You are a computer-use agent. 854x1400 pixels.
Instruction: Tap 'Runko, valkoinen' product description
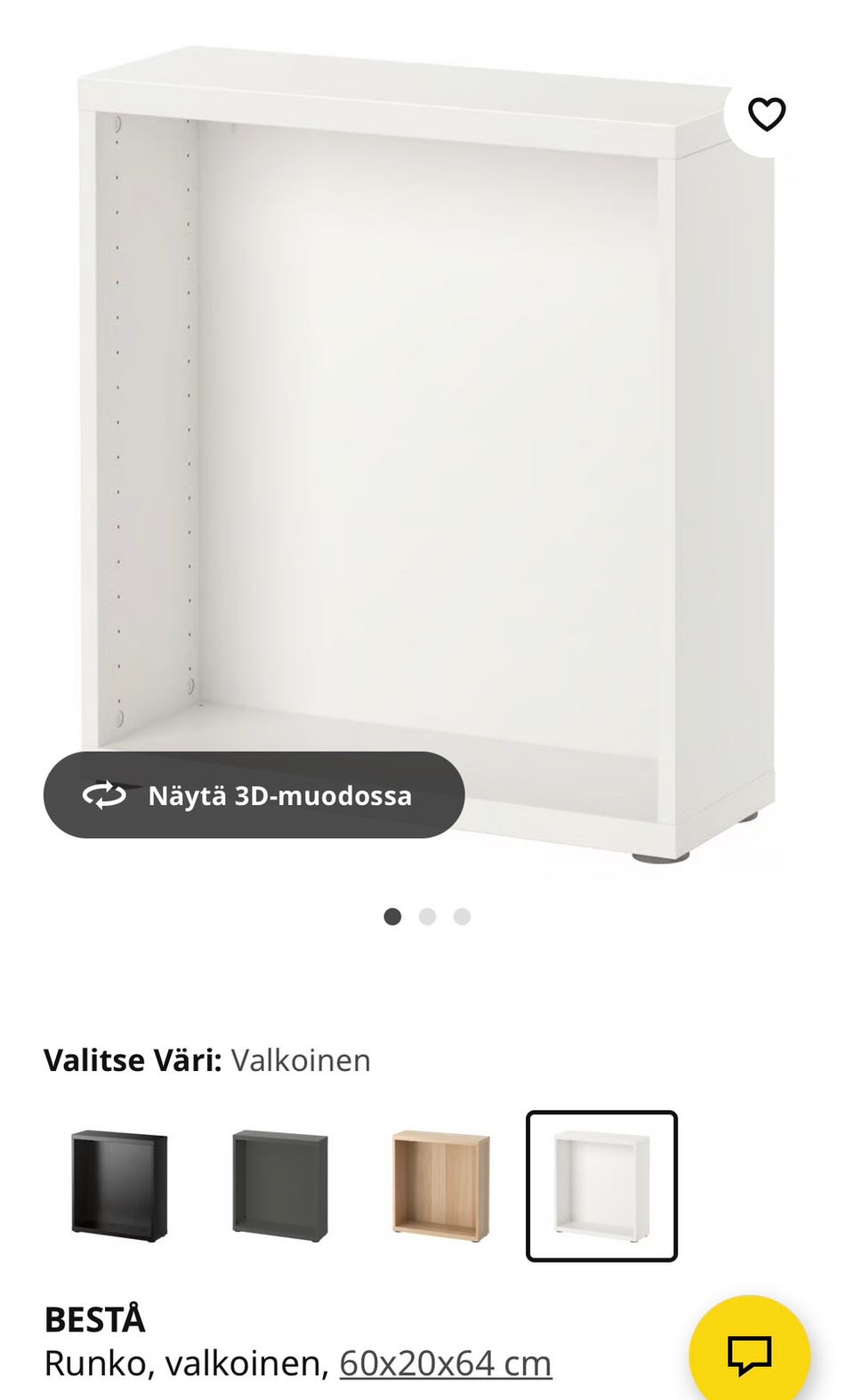point(187,1362)
